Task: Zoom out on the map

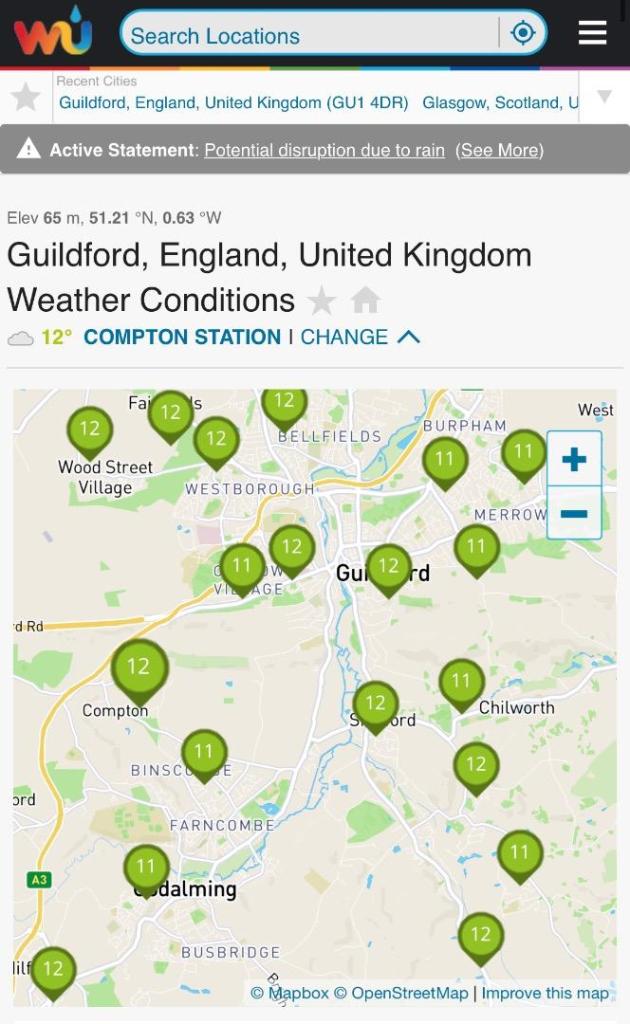Action: pos(574,513)
